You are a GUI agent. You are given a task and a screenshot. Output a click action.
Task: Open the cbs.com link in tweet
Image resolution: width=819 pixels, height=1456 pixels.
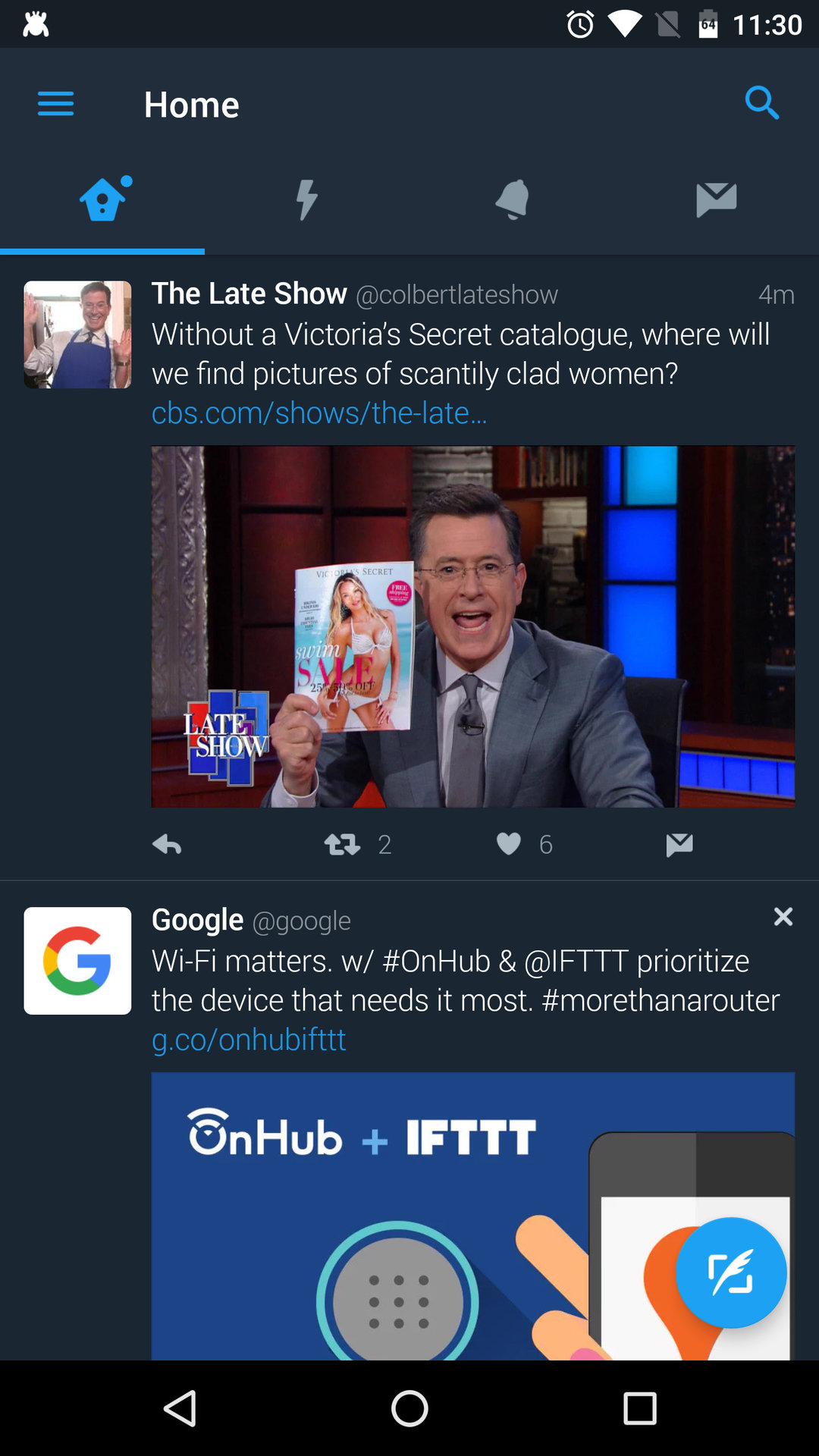pos(318,413)
